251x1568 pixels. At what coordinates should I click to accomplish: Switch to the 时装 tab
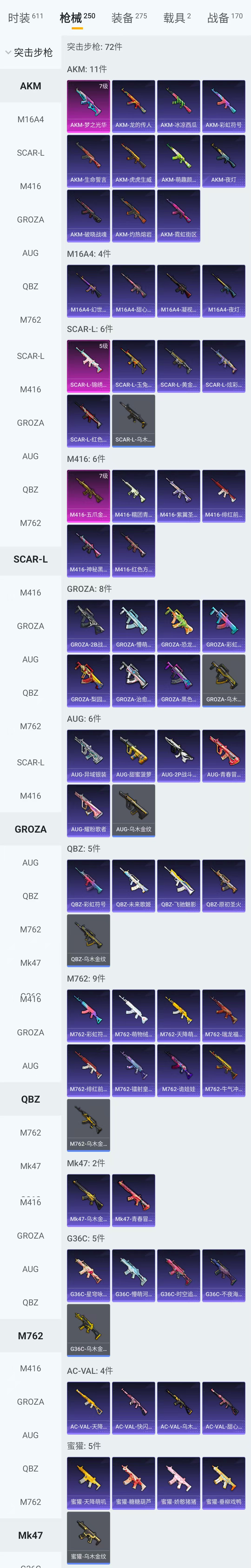(x=25, y=18)
